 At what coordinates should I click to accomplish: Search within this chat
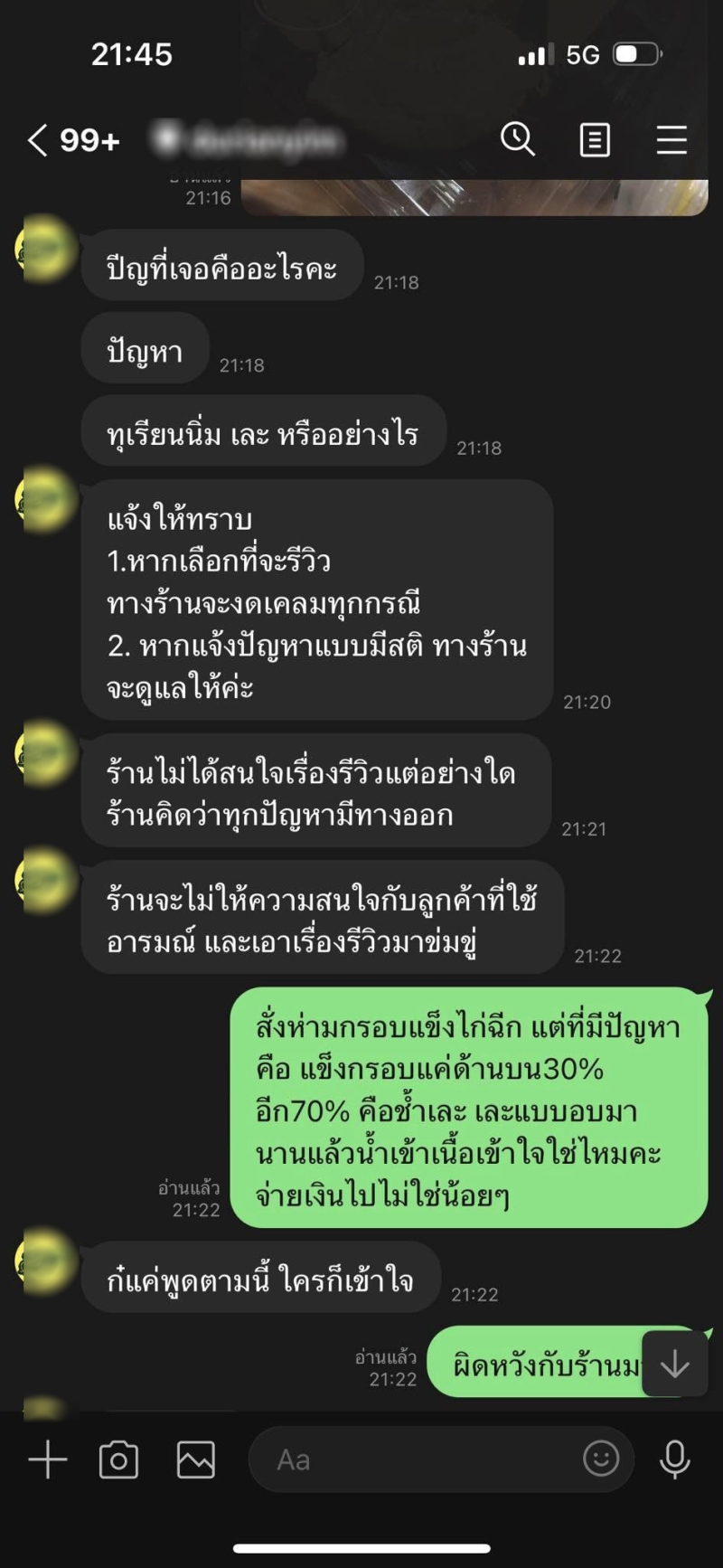518,139
